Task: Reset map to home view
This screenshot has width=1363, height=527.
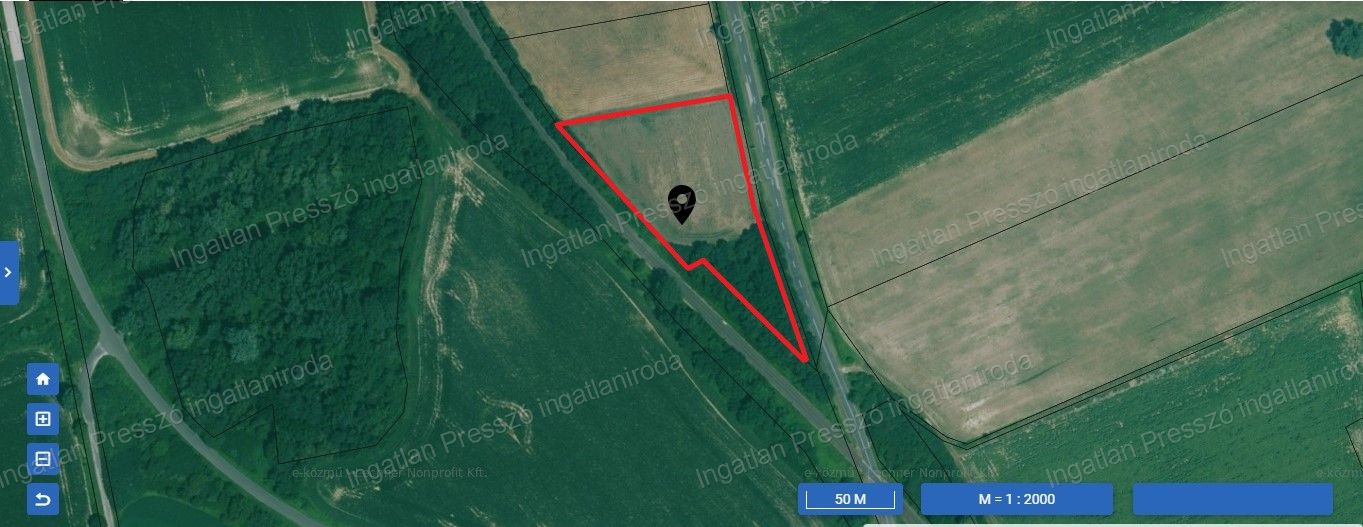Action: pyautogui.click(x=42, y=380)
